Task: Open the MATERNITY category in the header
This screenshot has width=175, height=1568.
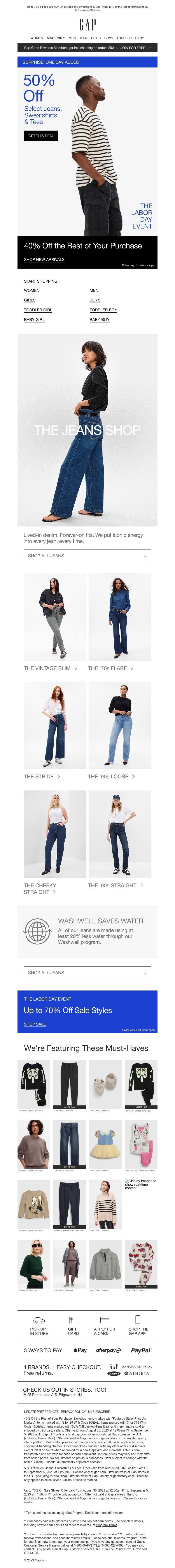Action: click(56, 38)
